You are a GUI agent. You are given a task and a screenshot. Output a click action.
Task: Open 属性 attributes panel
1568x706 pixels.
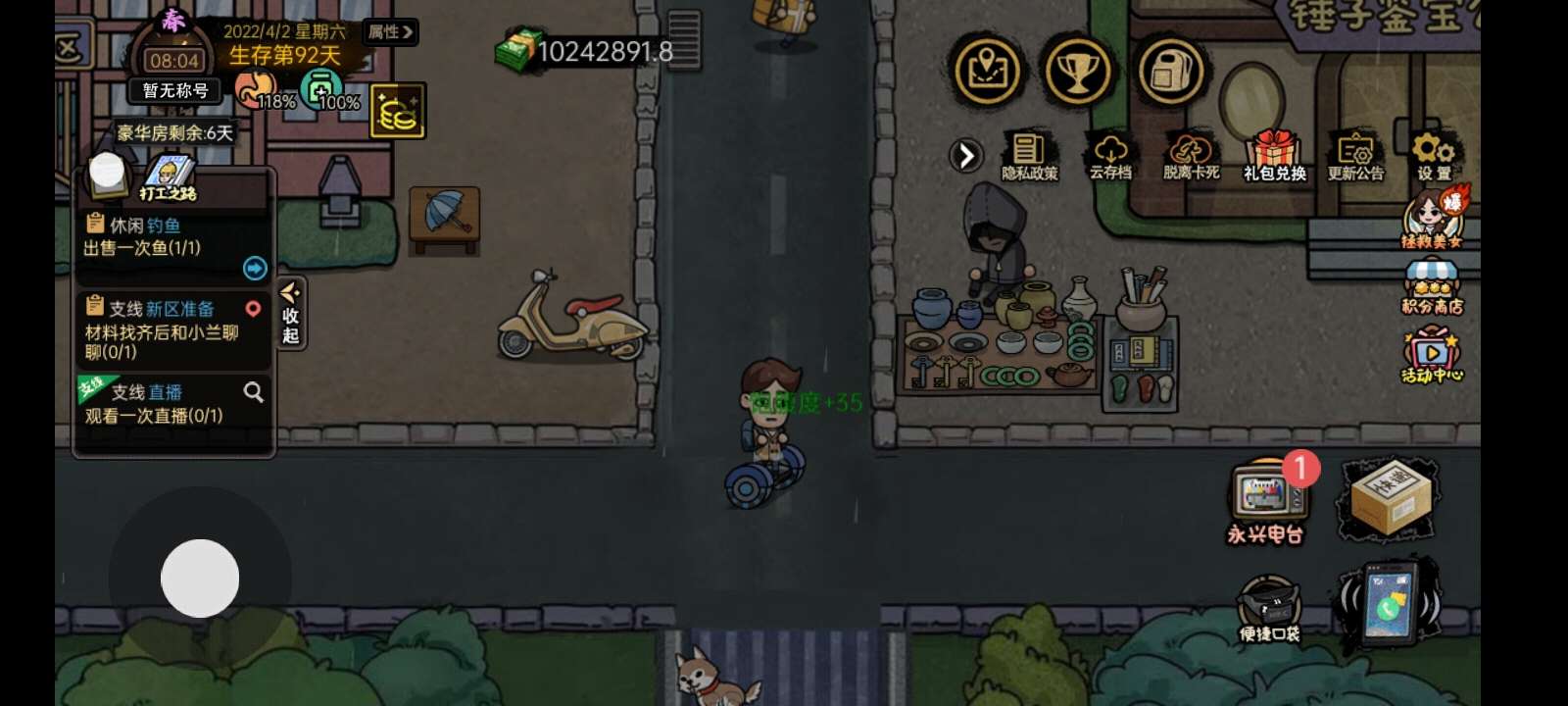pos(390,32)
